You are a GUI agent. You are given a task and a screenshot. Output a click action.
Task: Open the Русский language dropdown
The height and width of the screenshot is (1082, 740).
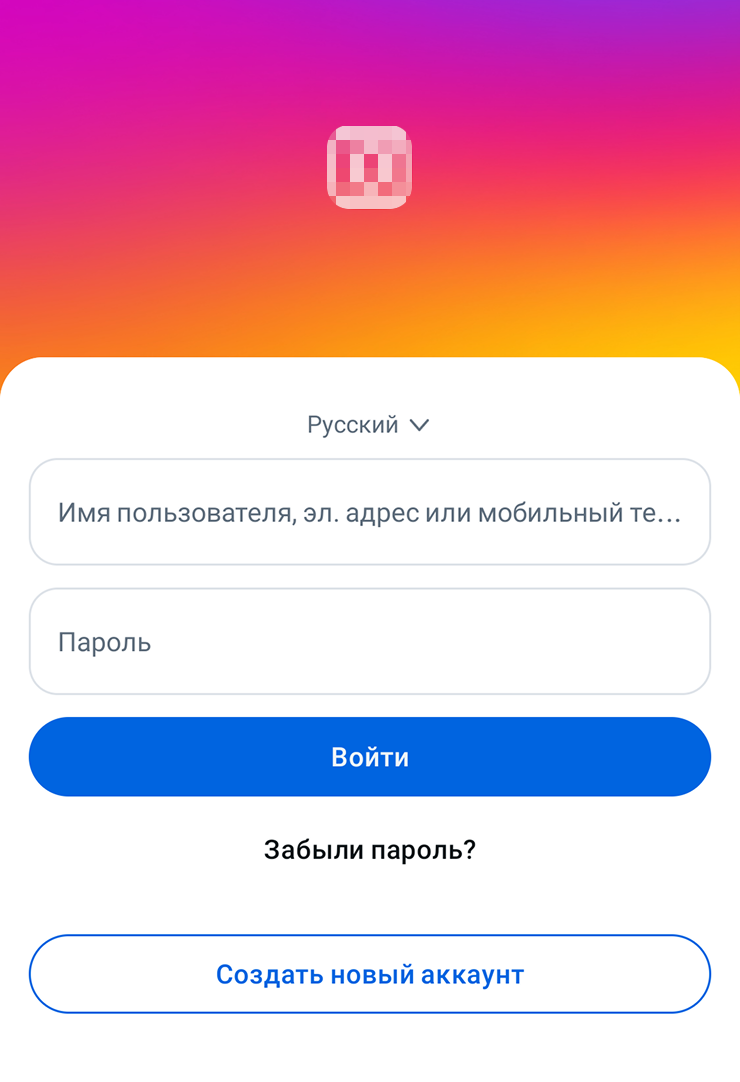(369, 425)
